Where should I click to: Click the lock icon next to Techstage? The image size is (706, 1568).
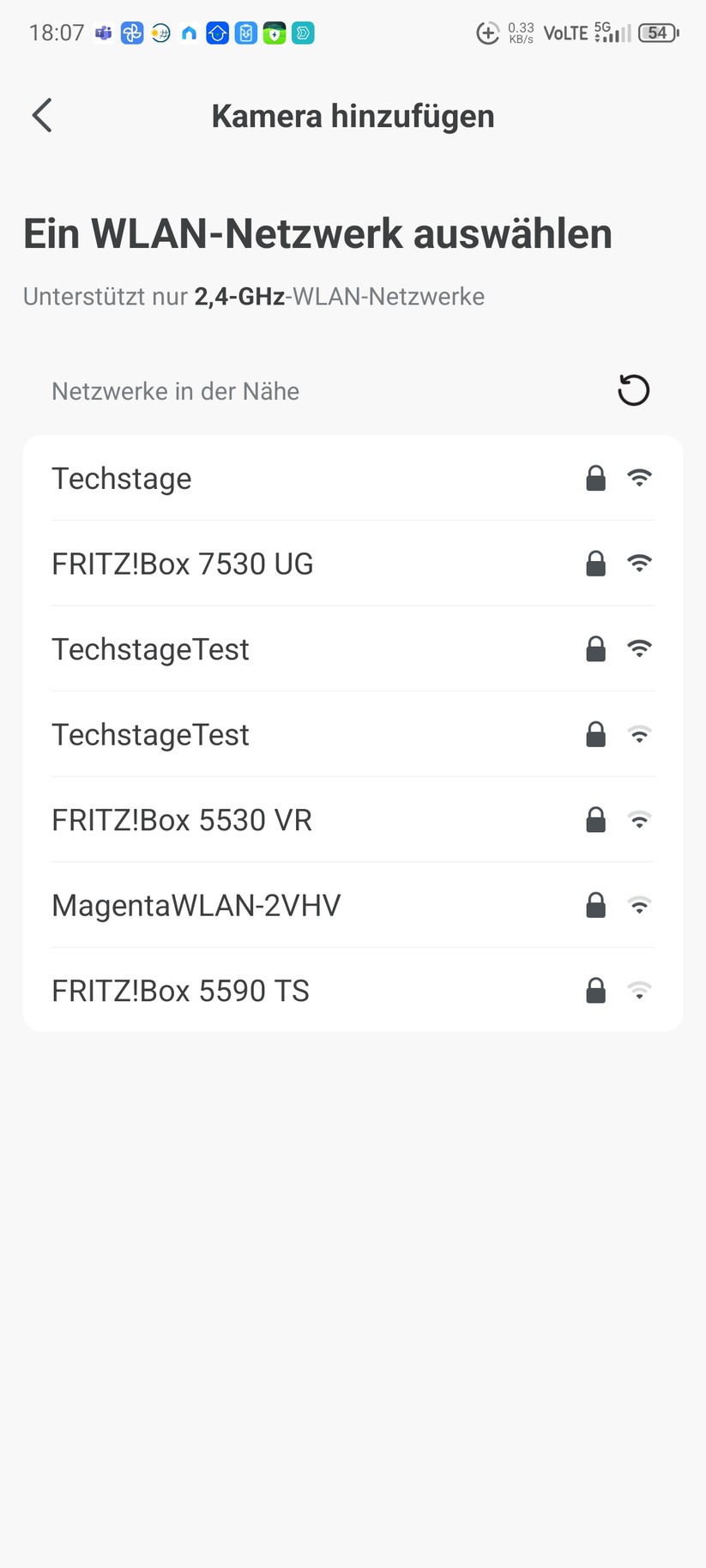(595, 478)
